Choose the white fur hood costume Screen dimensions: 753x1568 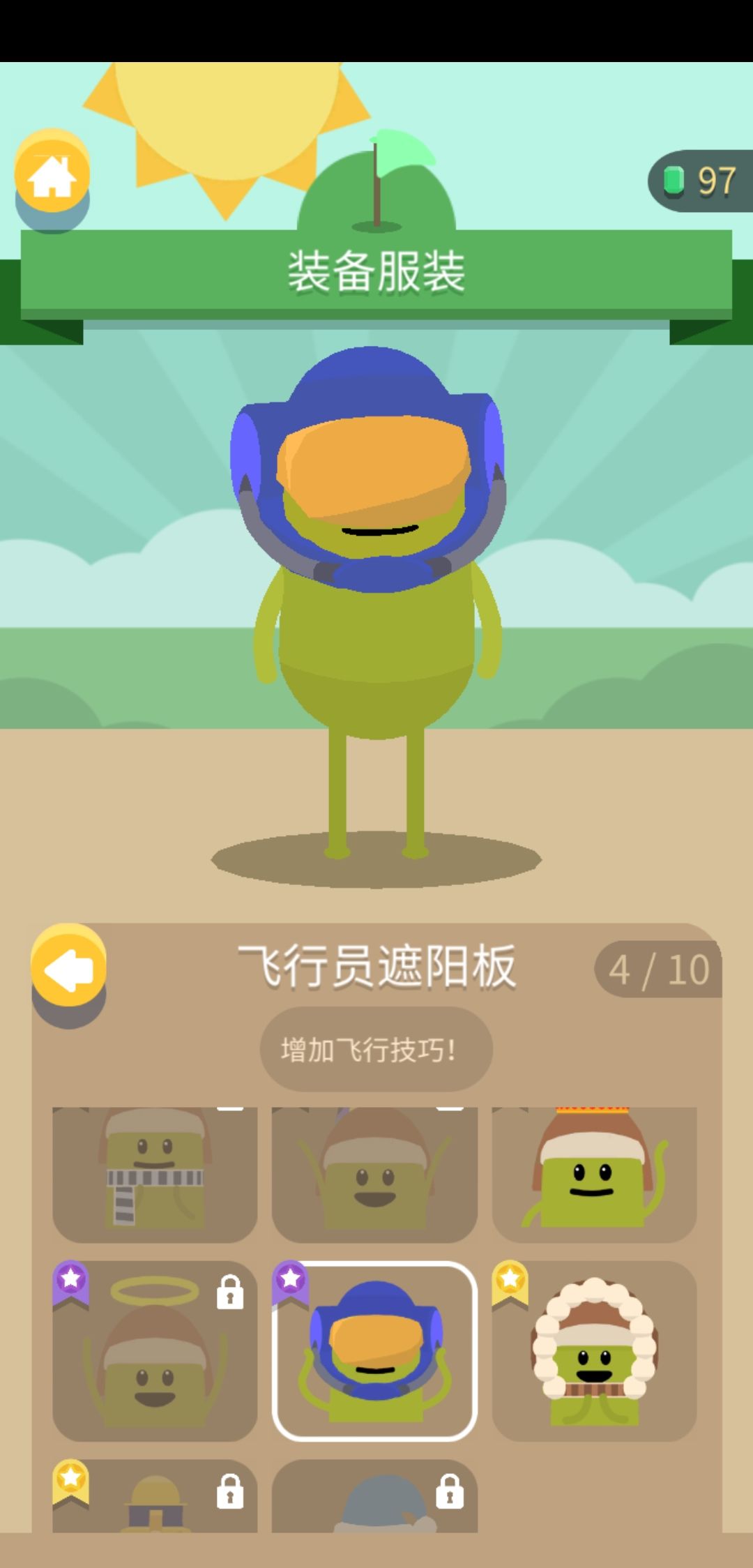(595, 1350)
